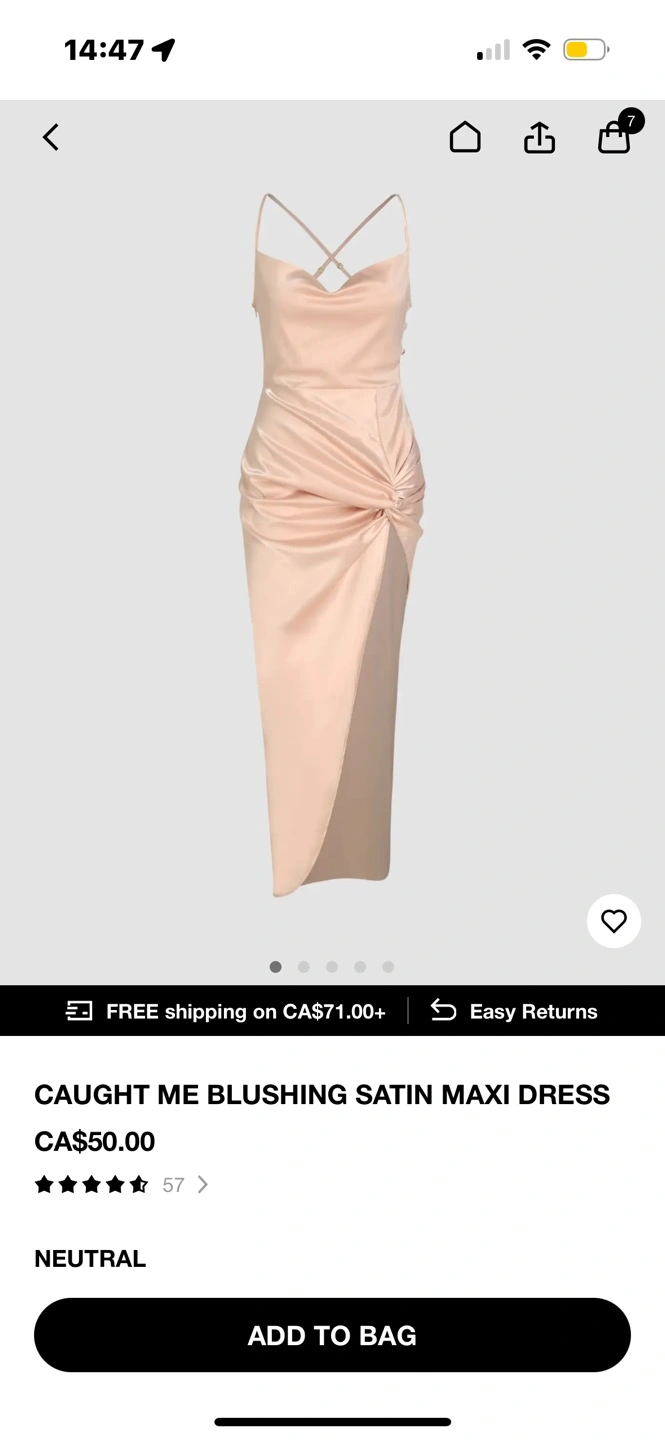
Task: Open the shopping bag with 7 items
Action: click(618, 134)
